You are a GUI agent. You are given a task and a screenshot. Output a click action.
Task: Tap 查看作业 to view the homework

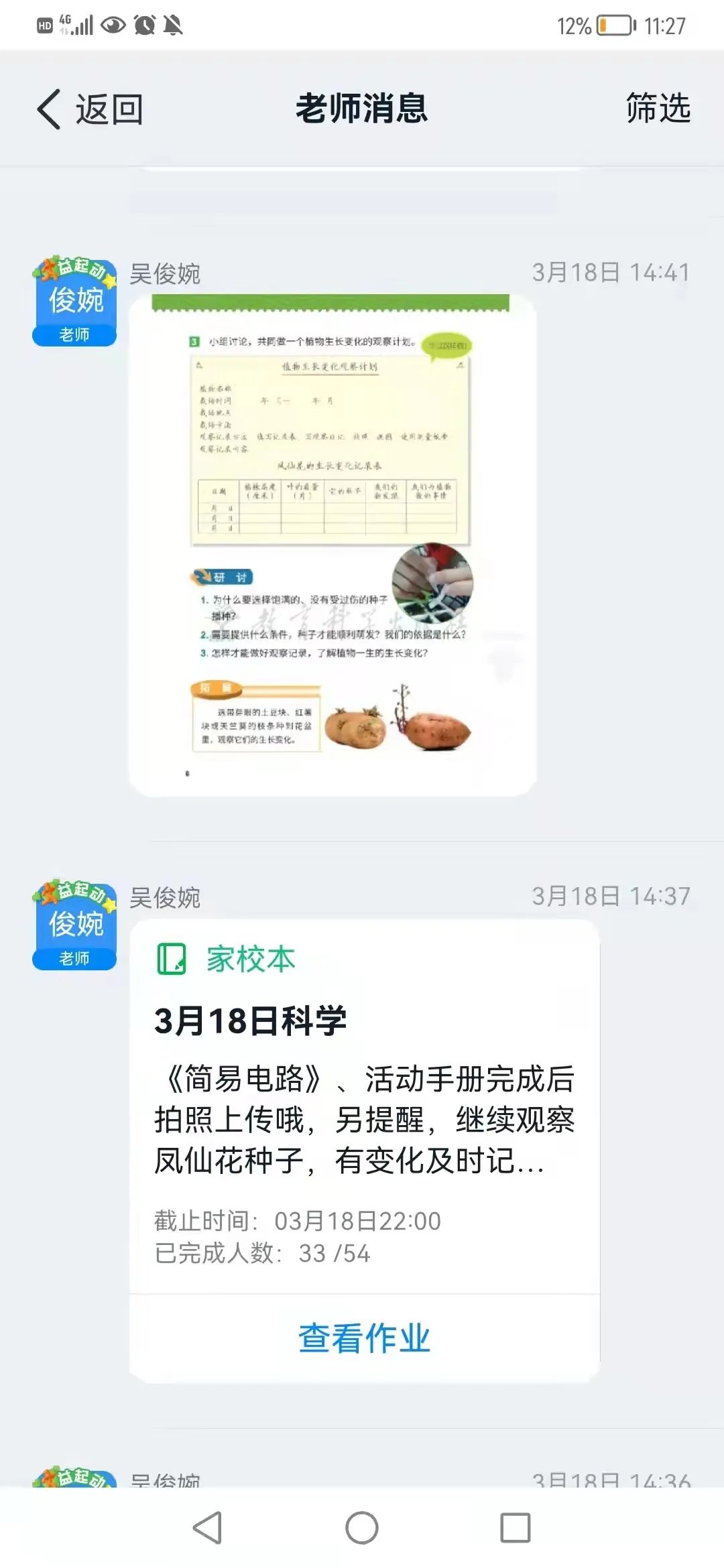tap(364, 1338)
